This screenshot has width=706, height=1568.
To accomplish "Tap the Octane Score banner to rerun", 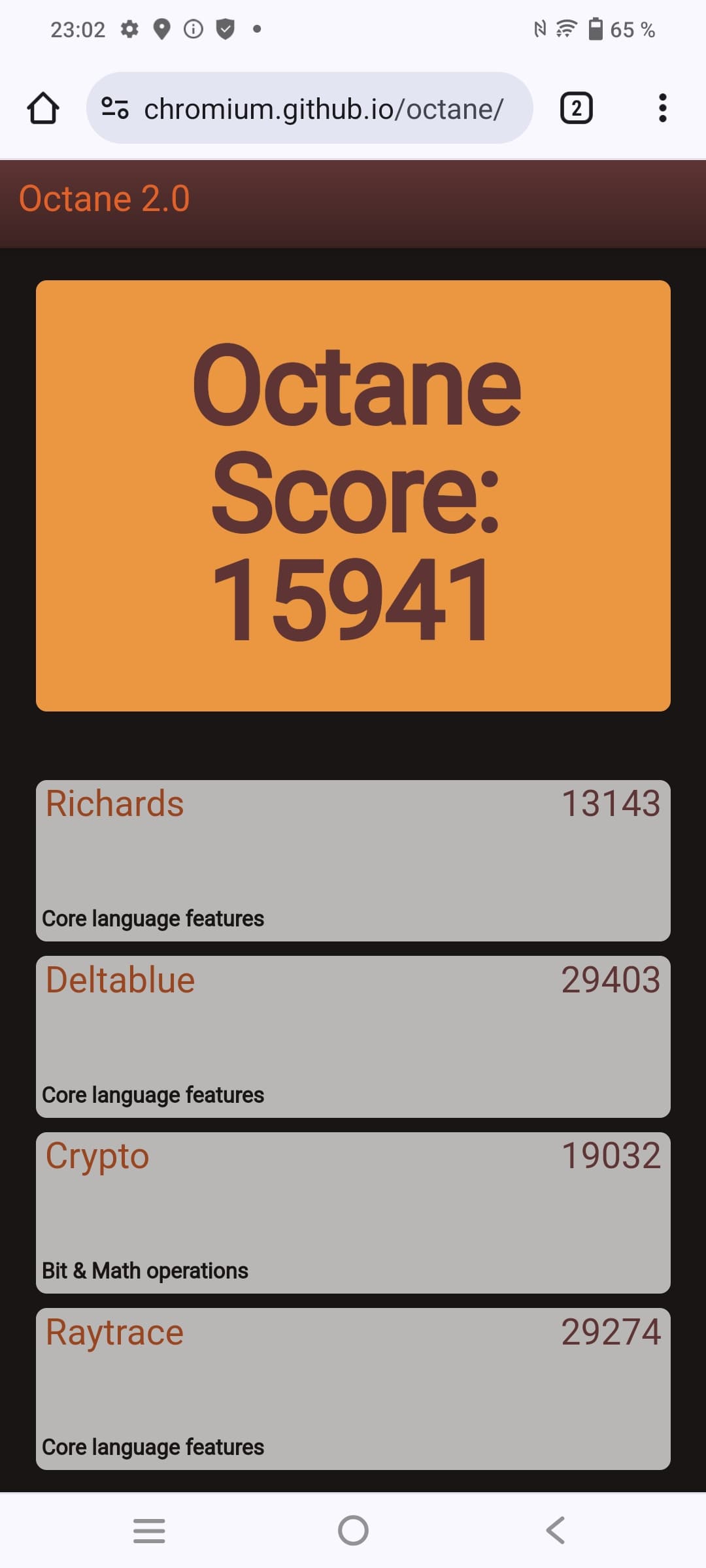I will click(353, 495).
